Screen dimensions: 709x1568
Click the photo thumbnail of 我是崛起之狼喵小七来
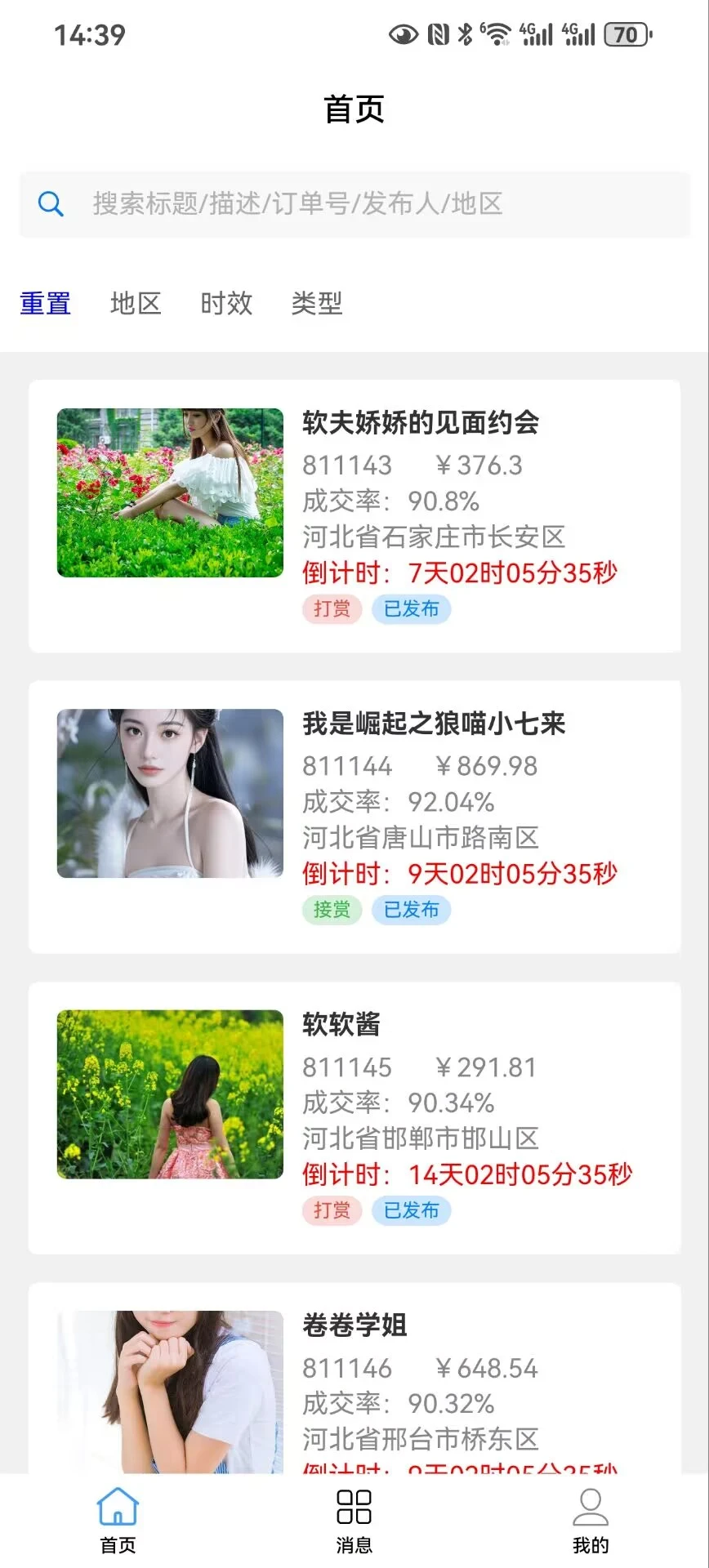[x=168, y=793]
